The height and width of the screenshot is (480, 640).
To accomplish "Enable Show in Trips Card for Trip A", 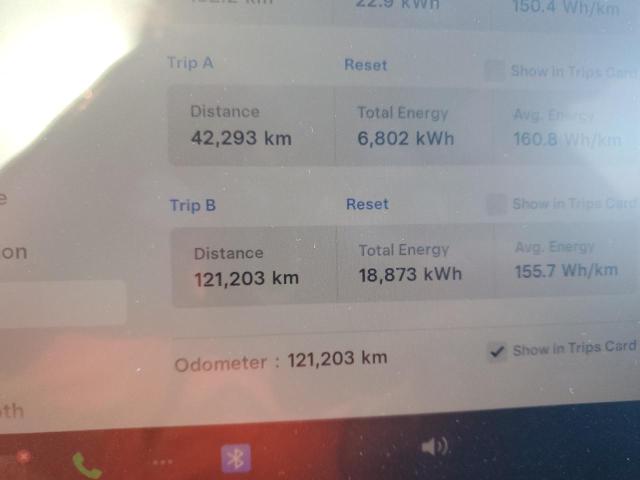I will click(494, 71).
